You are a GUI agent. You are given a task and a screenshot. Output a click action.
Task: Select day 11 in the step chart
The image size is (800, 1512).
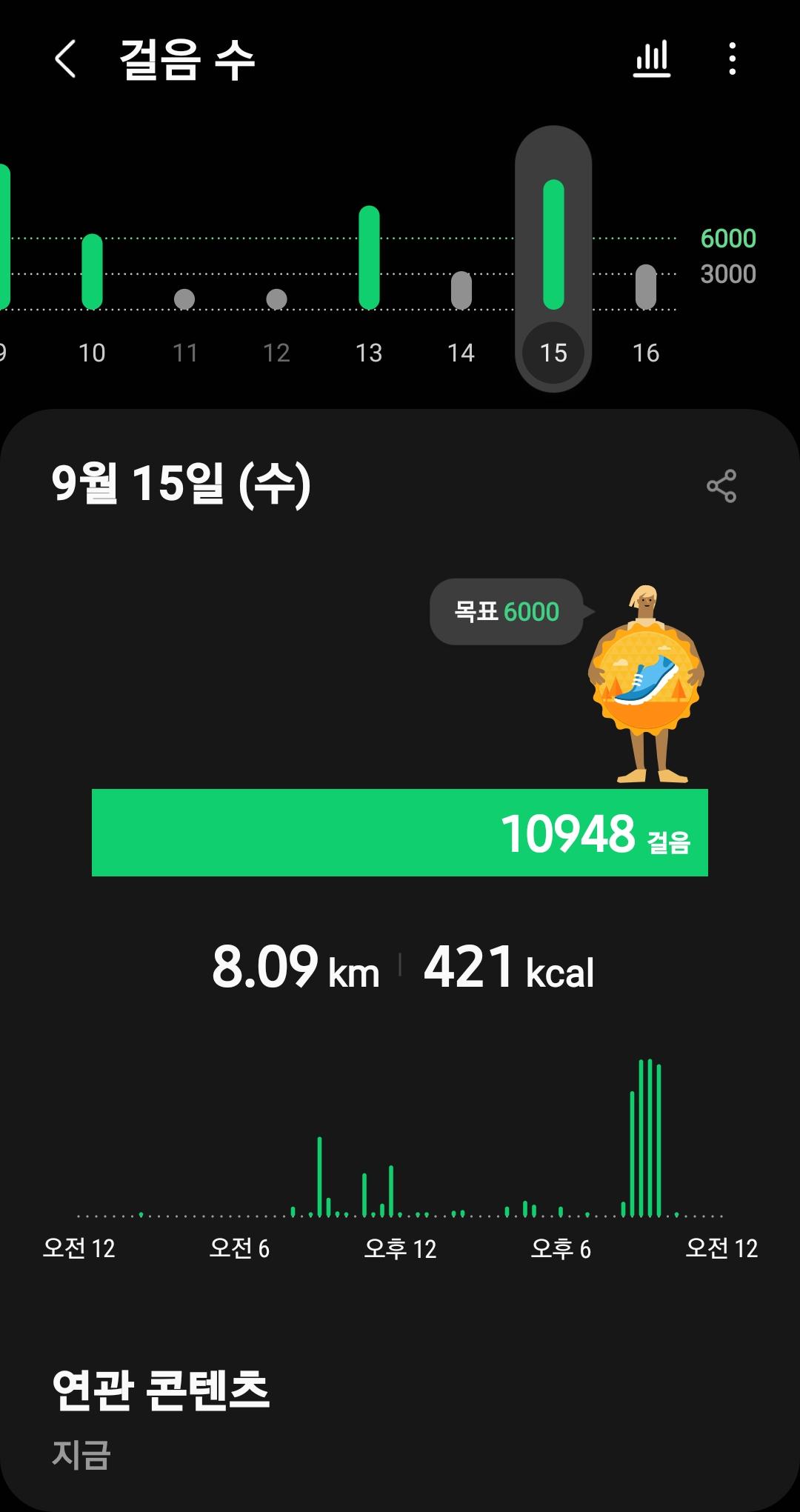pyautogui.click(x=184, y=299)
